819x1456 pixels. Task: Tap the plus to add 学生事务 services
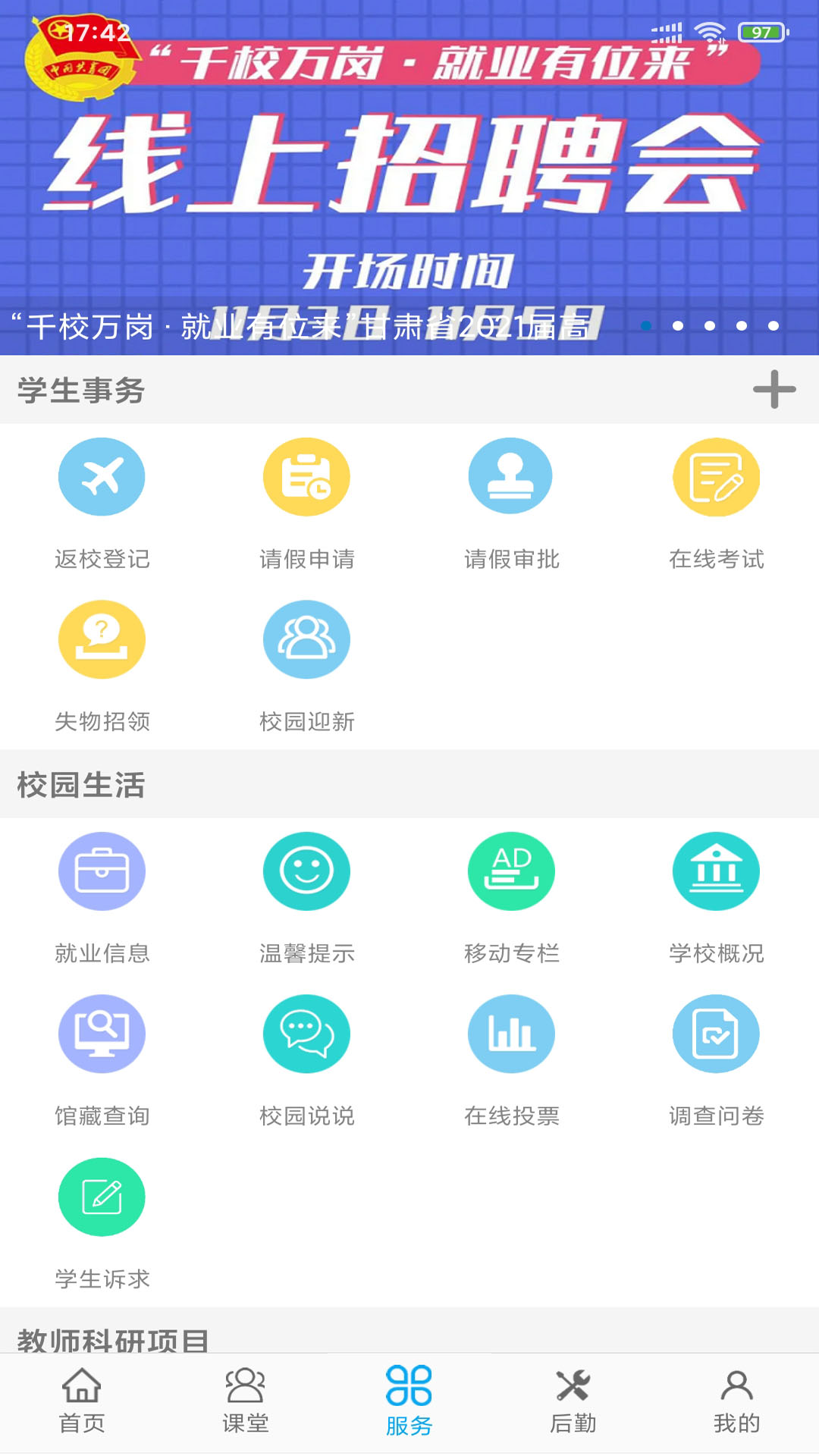(x=773, y=390)
